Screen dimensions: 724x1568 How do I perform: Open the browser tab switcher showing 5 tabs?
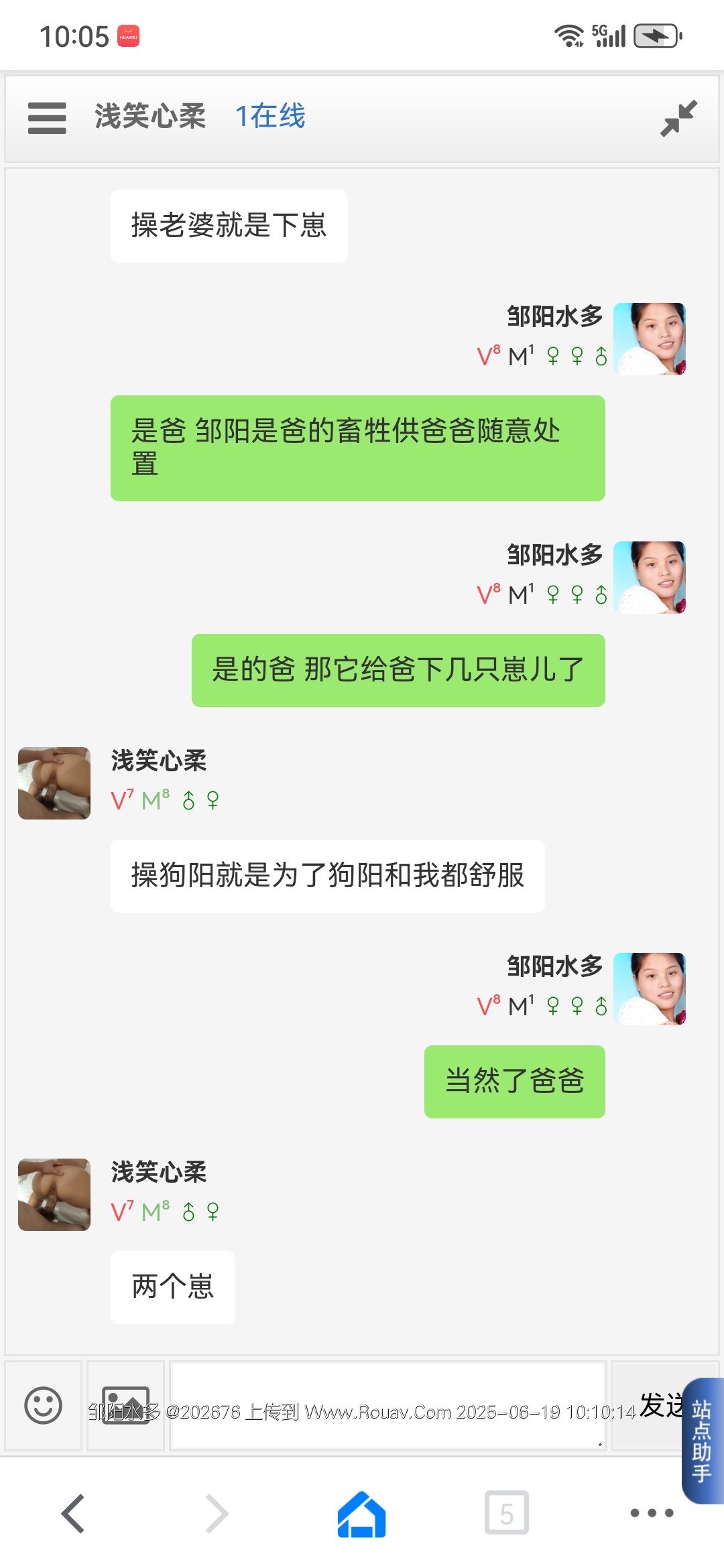coord(507,1513)
